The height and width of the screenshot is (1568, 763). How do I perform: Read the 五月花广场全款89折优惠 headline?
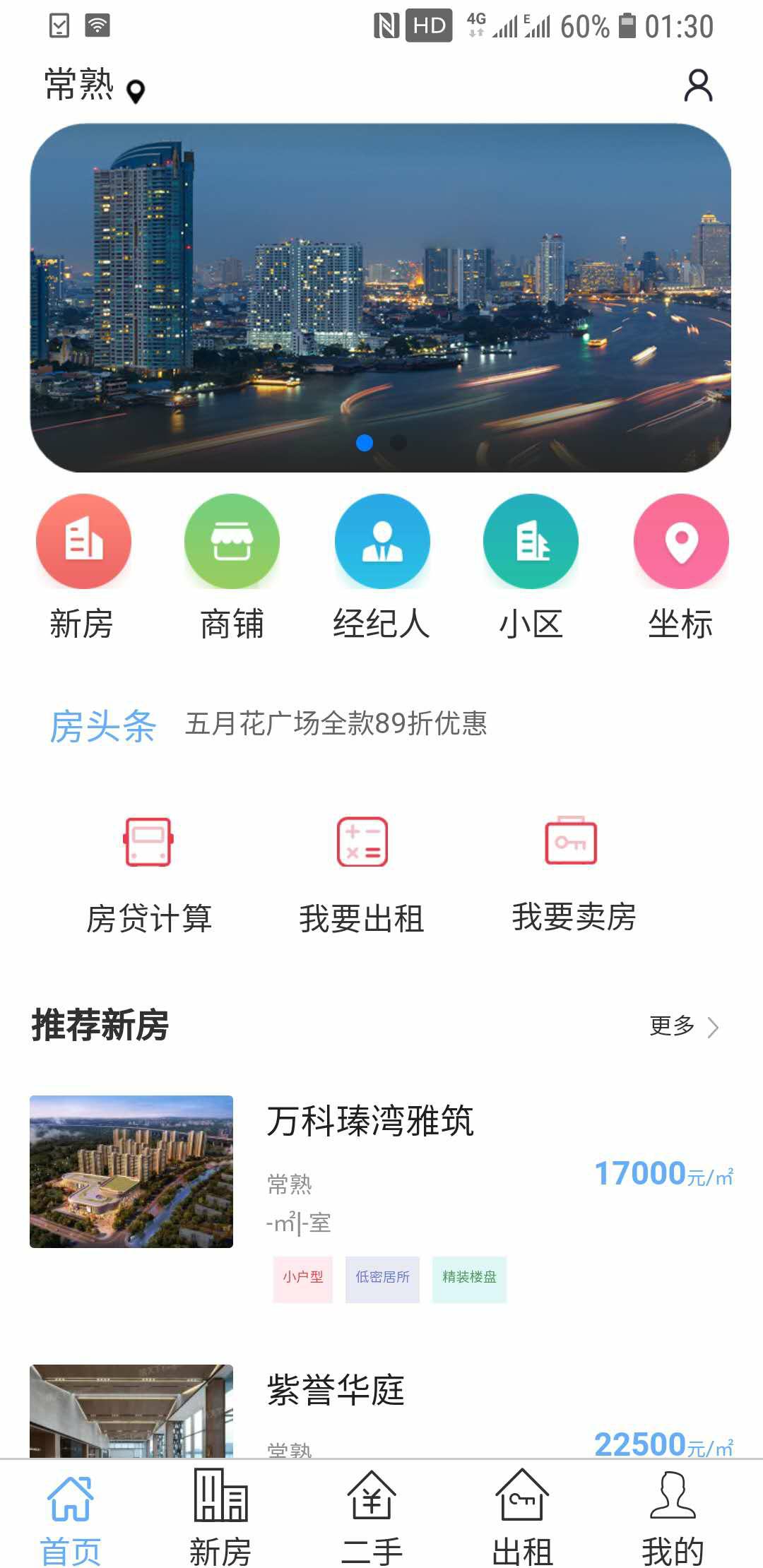click(336, 724)
